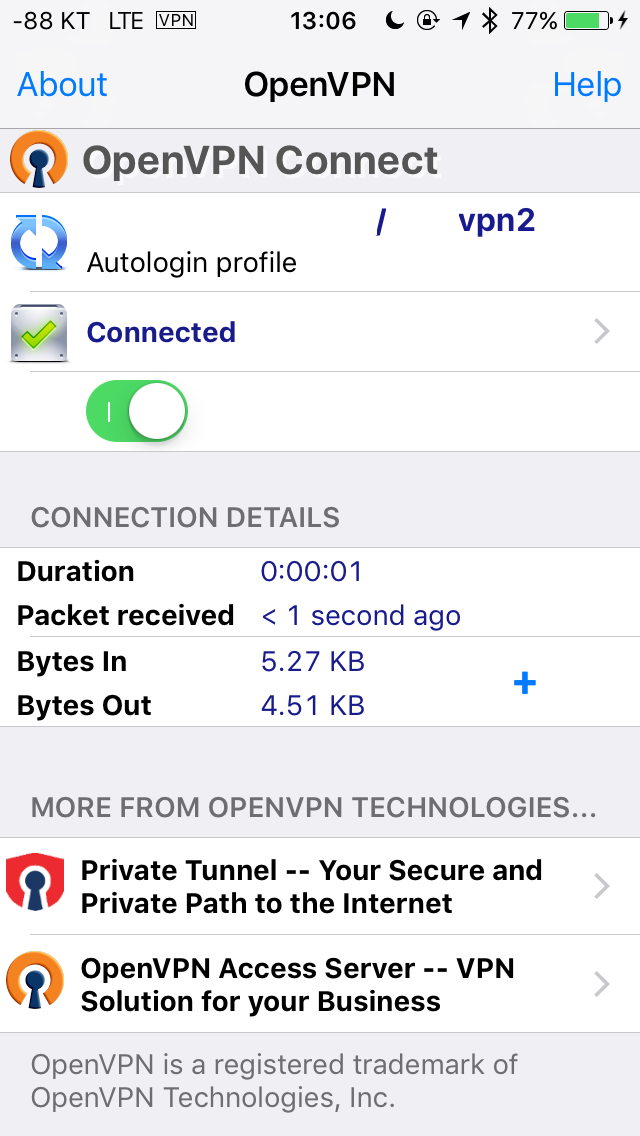The image size is (640, 1136).
Task: Turn off the VPN connection switch
Action: (136, 411)
